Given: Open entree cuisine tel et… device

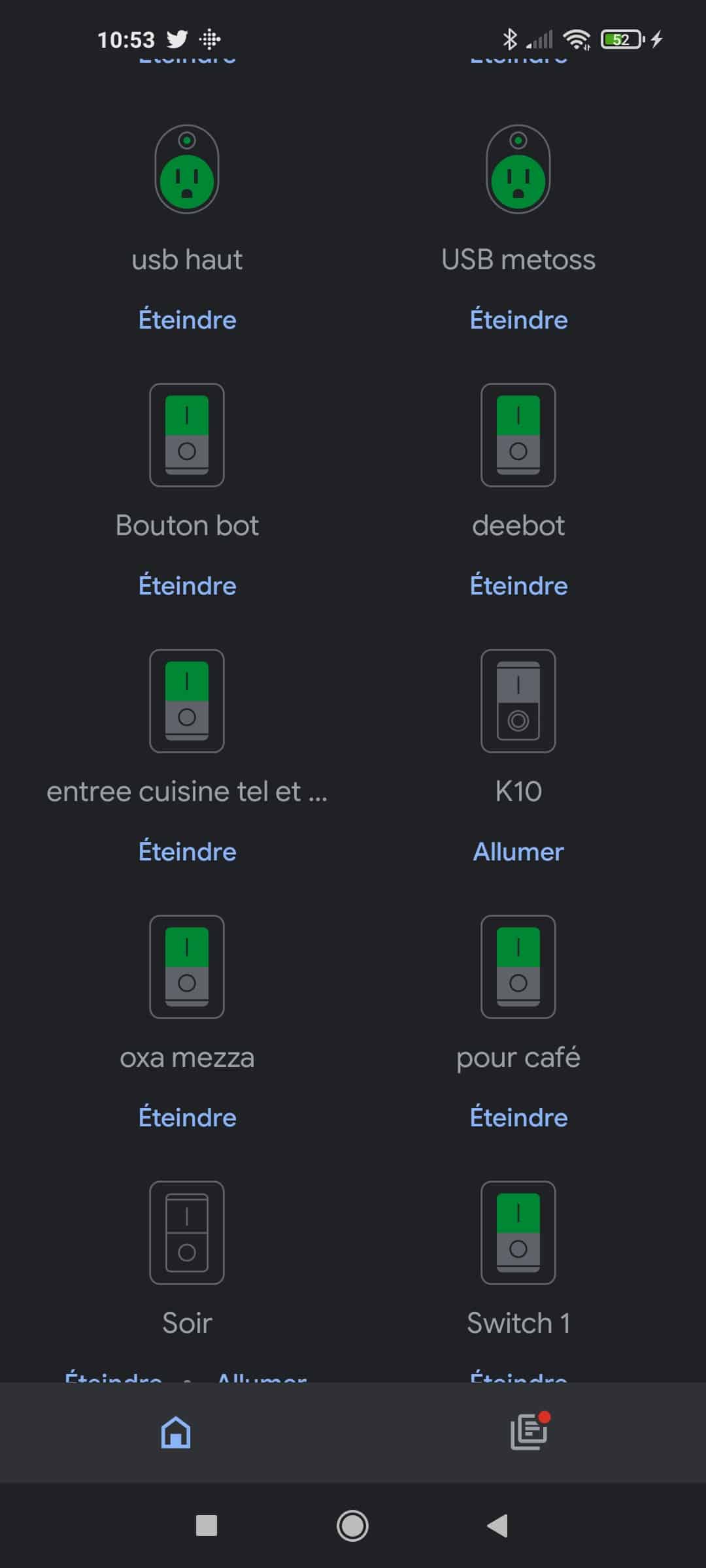Looking at the screenshot, I should 187,701.
